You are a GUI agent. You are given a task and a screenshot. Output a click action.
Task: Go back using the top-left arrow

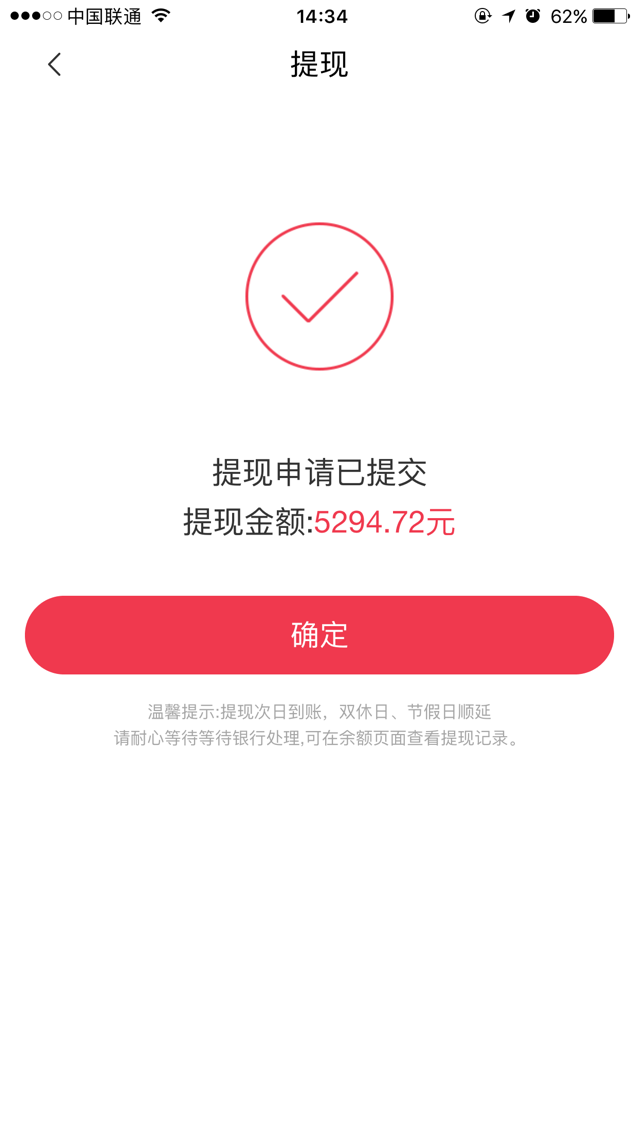pos(55,65)
